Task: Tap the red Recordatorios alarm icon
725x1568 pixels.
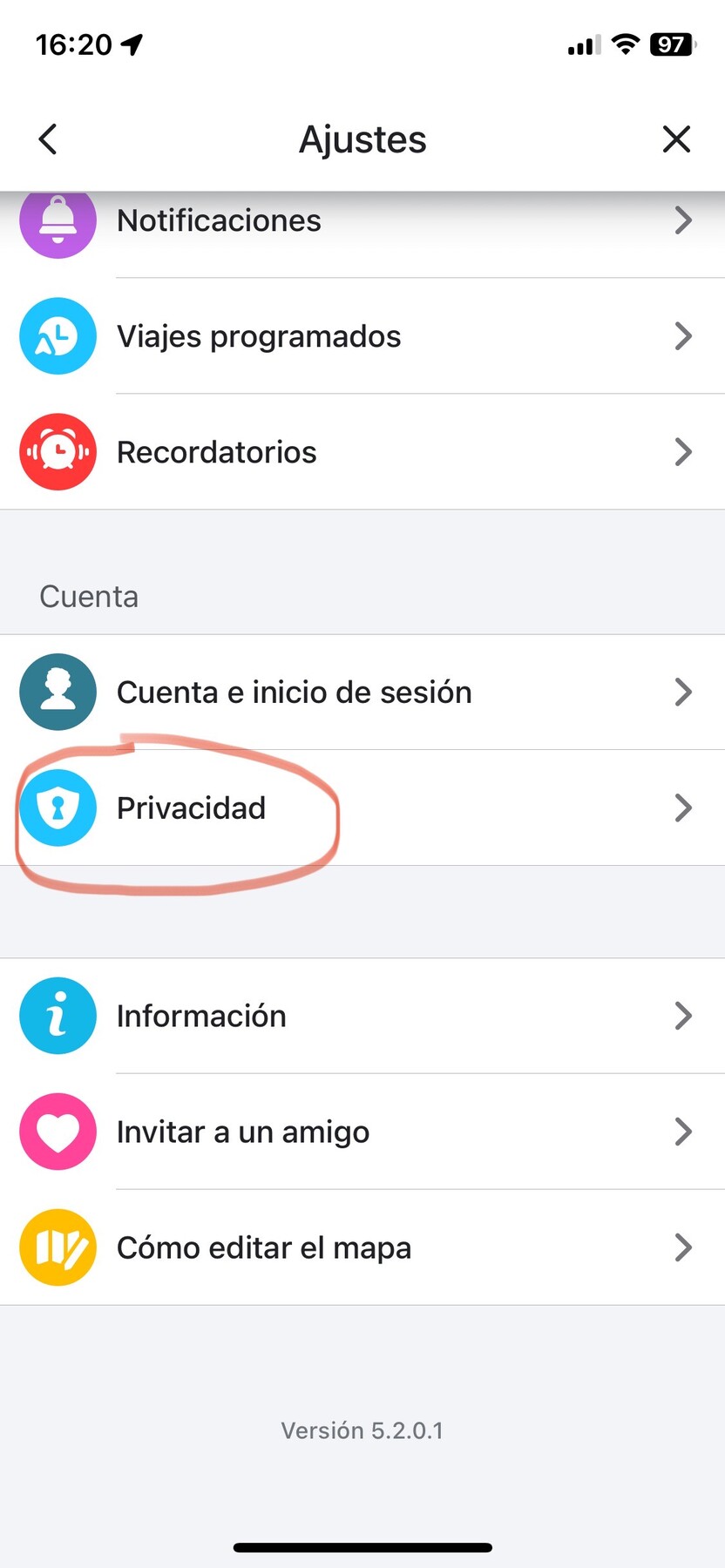Action: pyautogui.click(x=58, y=451)
